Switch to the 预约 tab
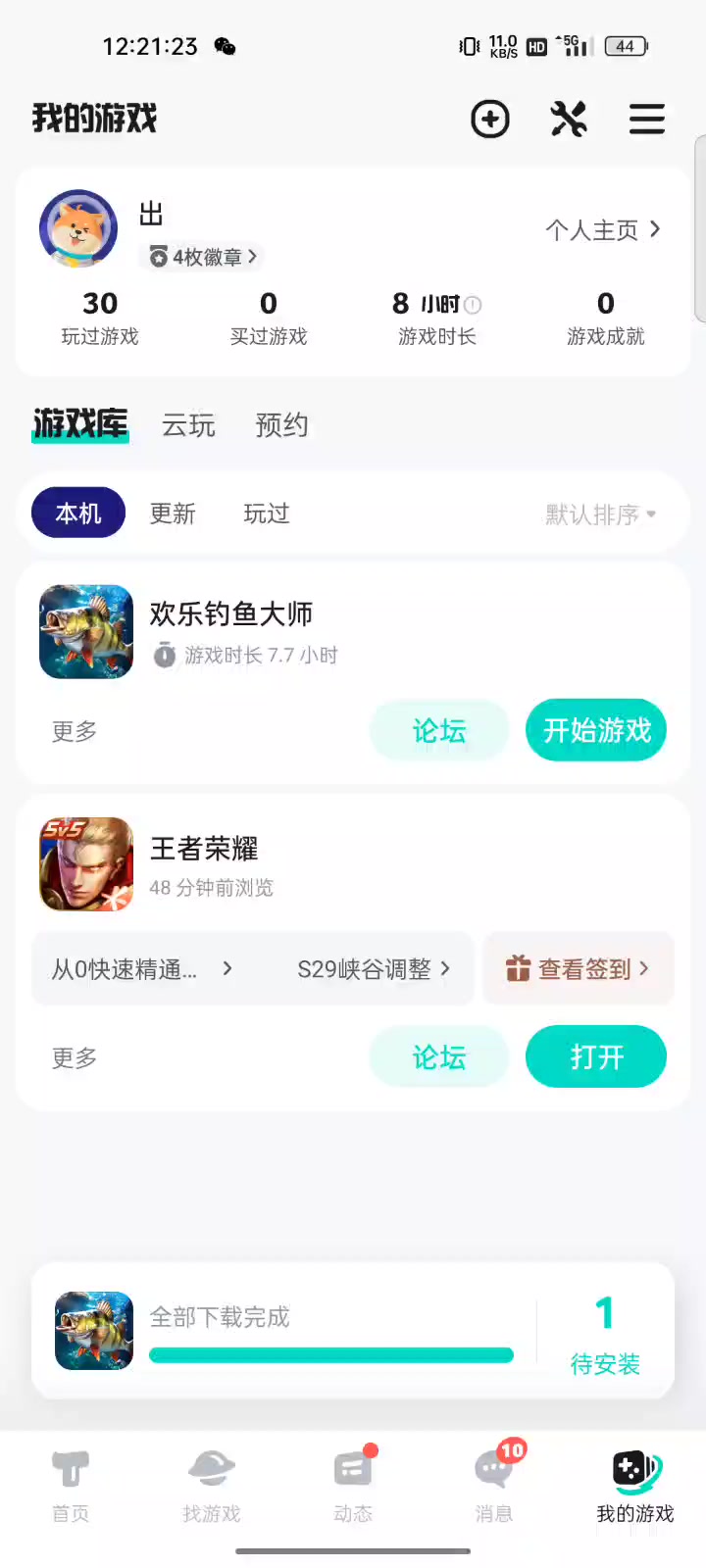The image size is (706, 1568). (281, 425)
